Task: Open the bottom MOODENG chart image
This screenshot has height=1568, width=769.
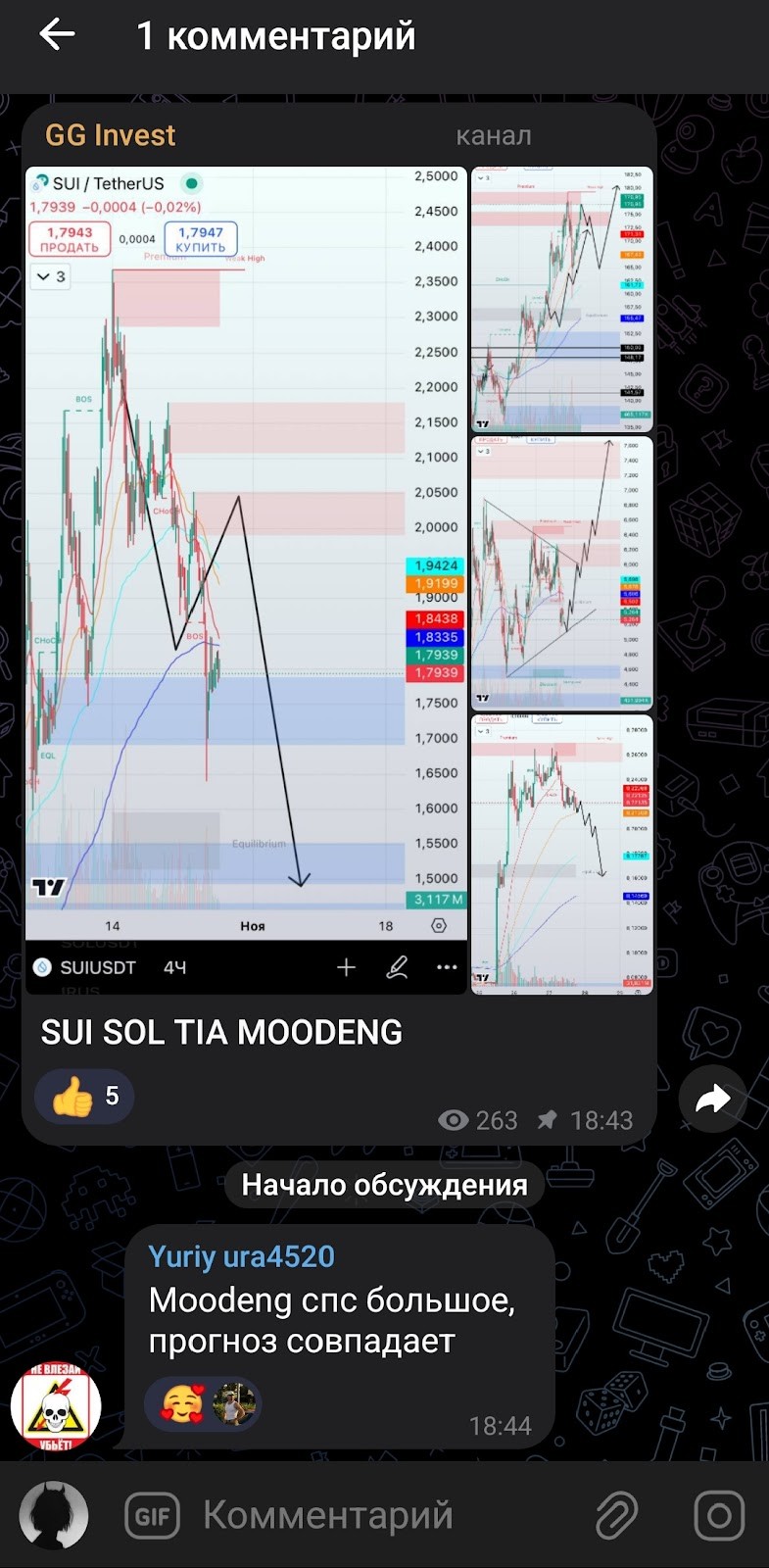Action: click(561, 855)
